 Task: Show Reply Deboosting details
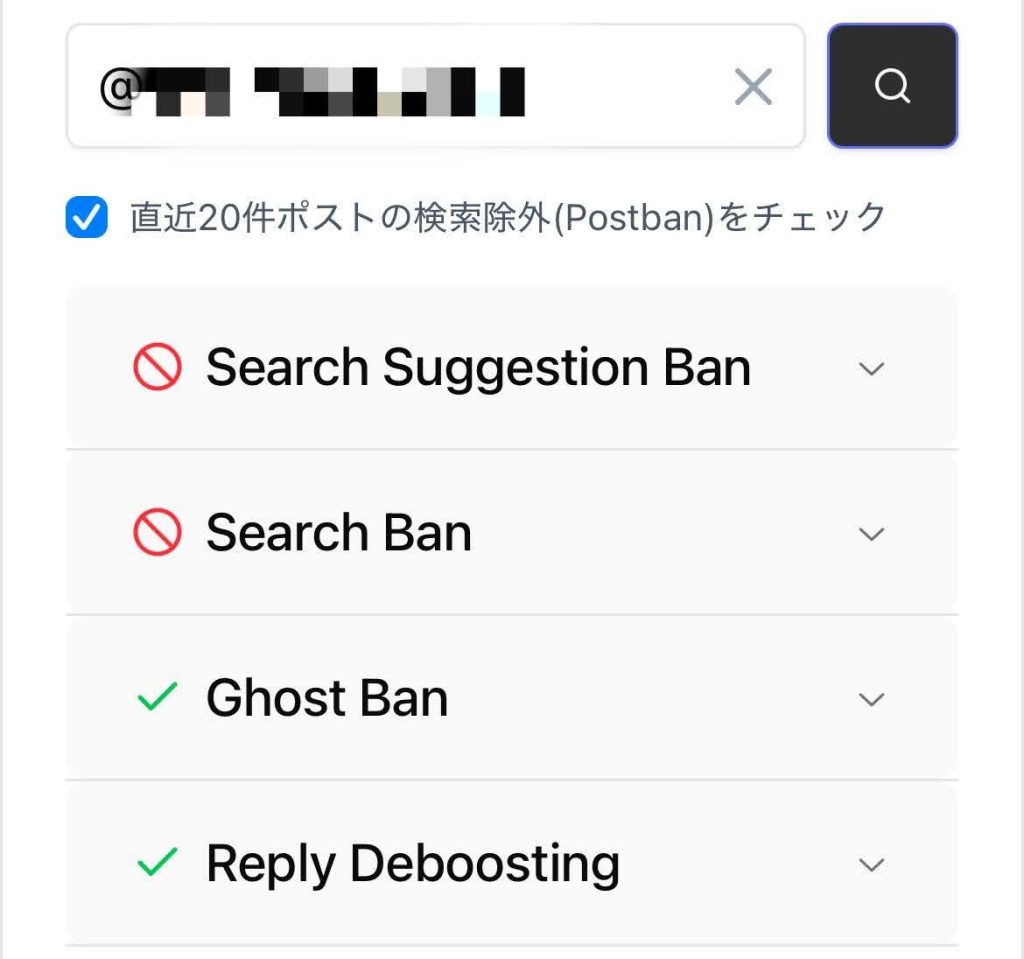click(x=871, y=864)
